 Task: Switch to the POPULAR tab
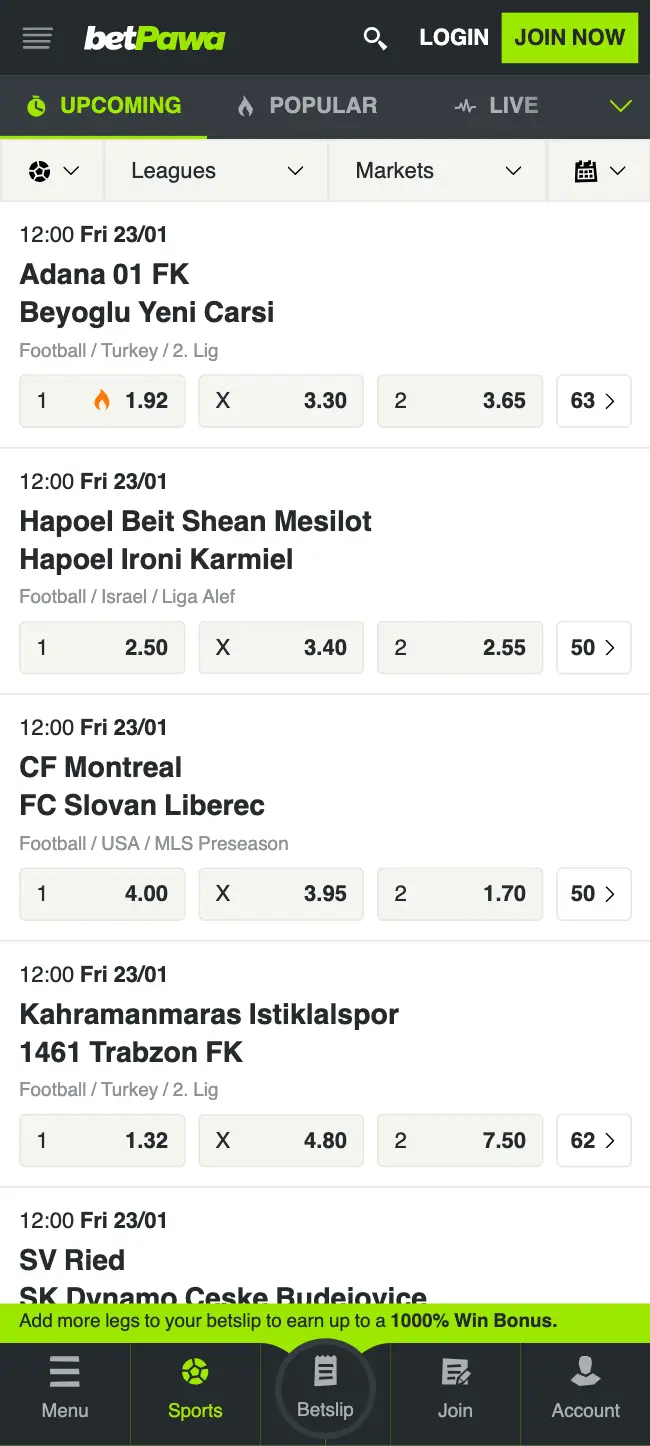(308, 106)
